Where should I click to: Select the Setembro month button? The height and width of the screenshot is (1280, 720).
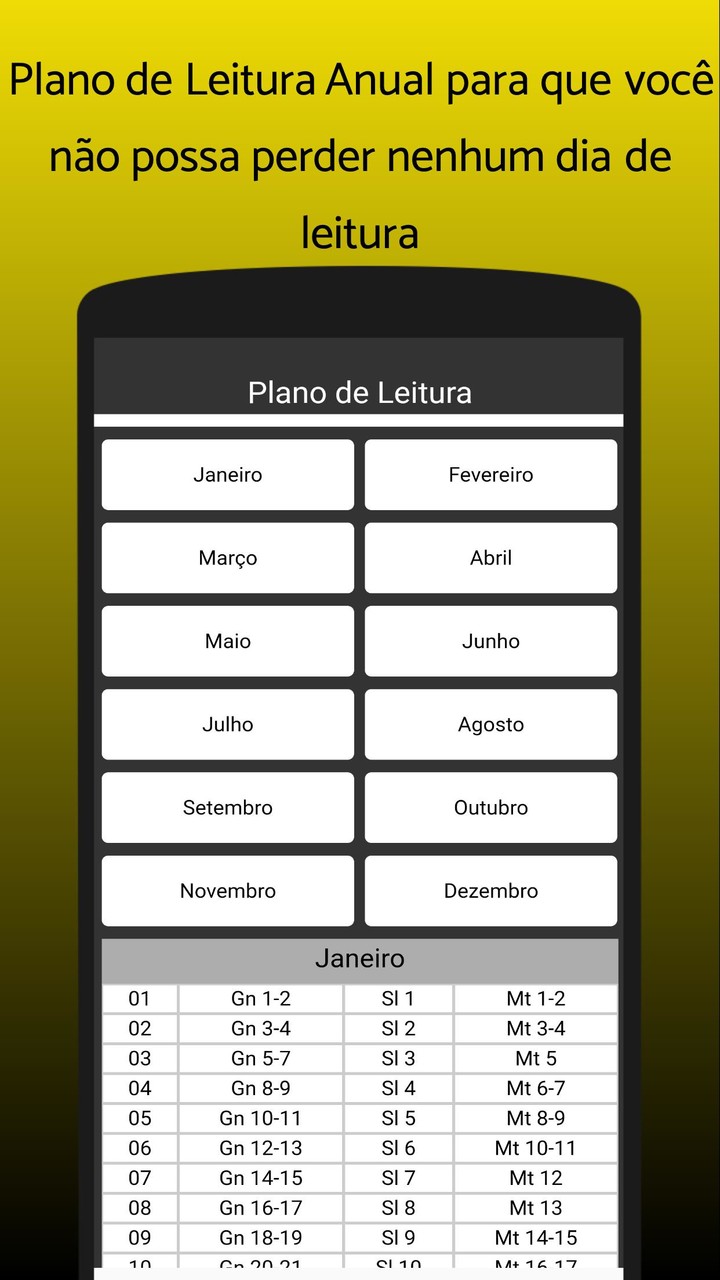point(227,807)
